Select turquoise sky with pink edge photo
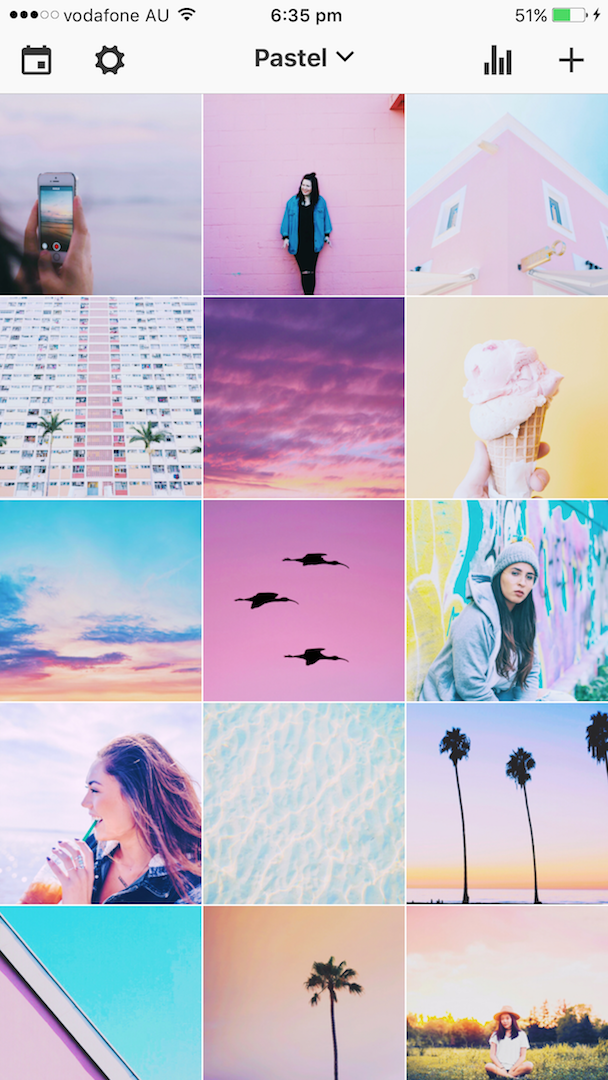 [101, 993]
